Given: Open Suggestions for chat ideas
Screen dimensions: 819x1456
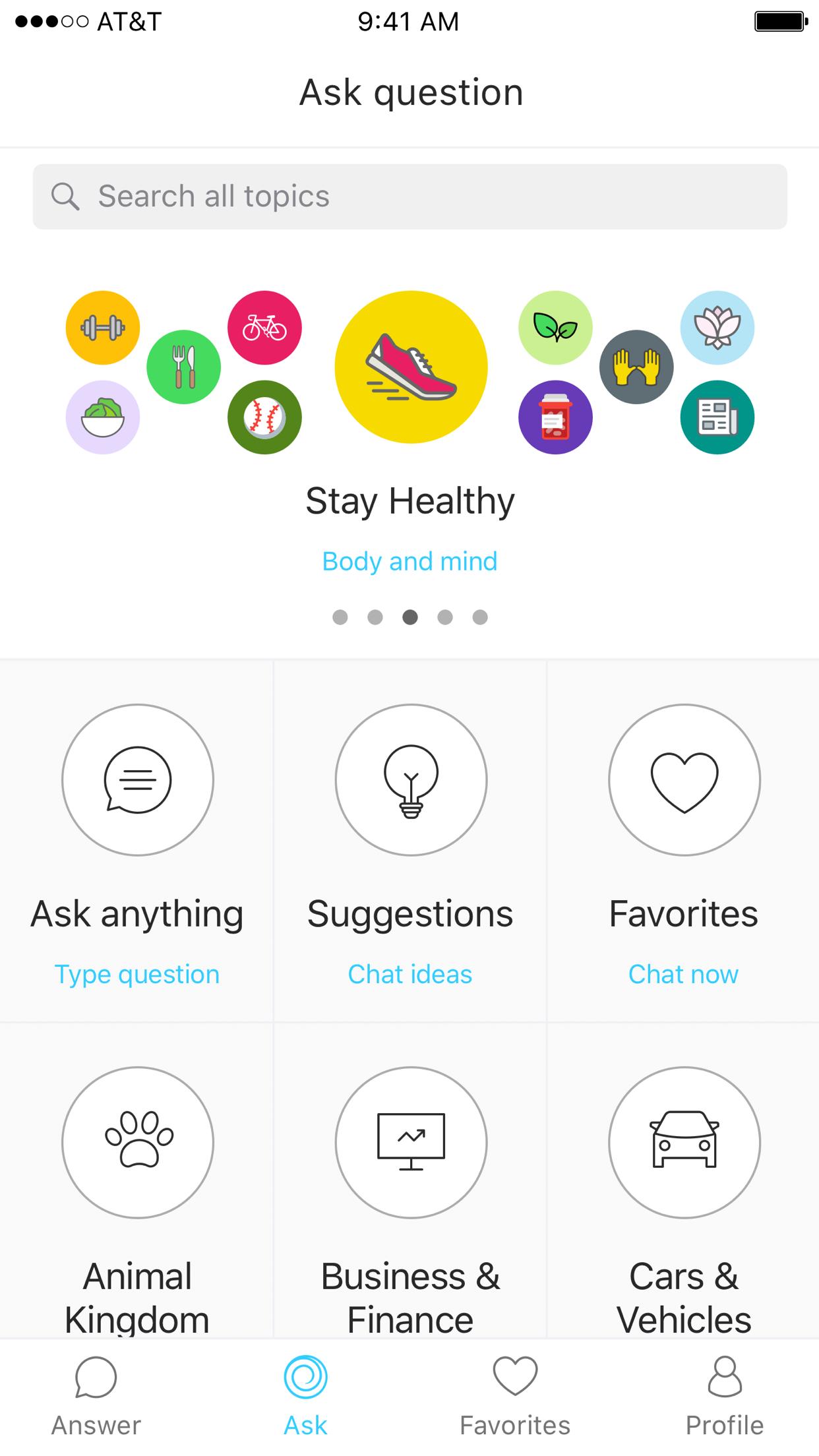Looking at the screenshot, I should tap(410, 841).
